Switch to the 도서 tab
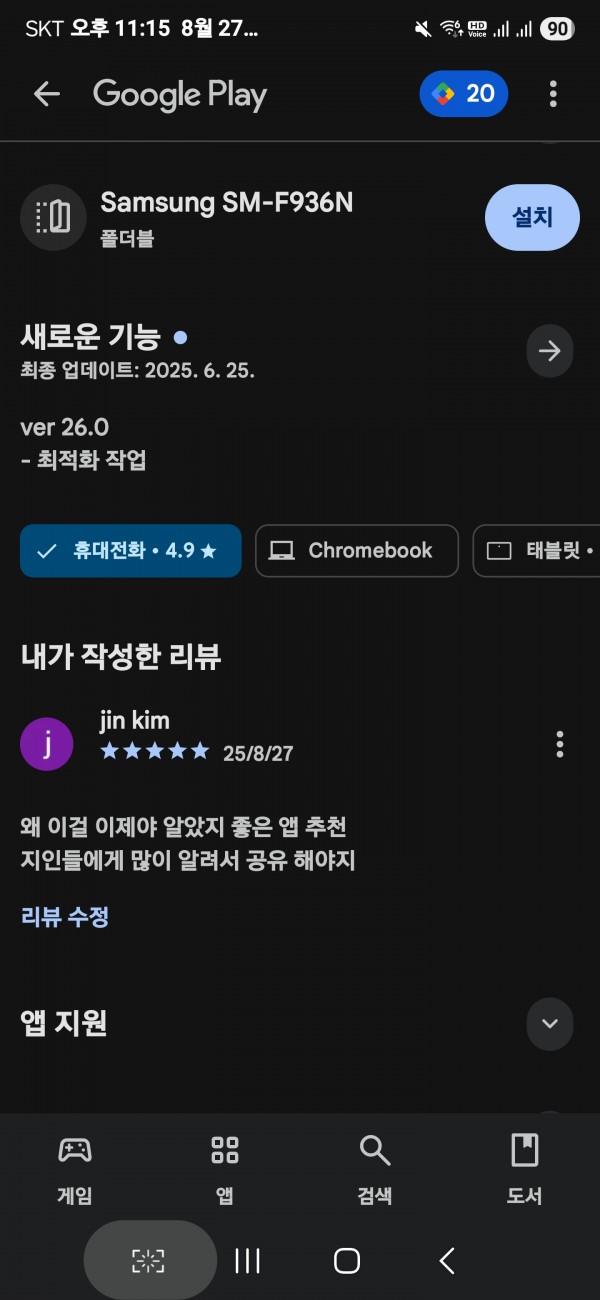Image resolution: width=600 pixels, height=1300 pixels. 524,1168
